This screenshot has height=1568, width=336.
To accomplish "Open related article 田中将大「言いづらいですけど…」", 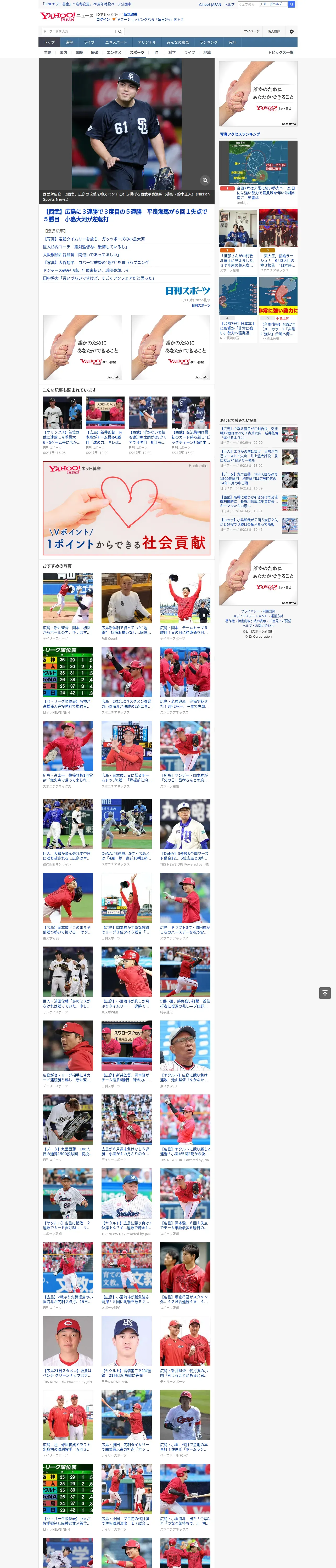I will point(98,278).
